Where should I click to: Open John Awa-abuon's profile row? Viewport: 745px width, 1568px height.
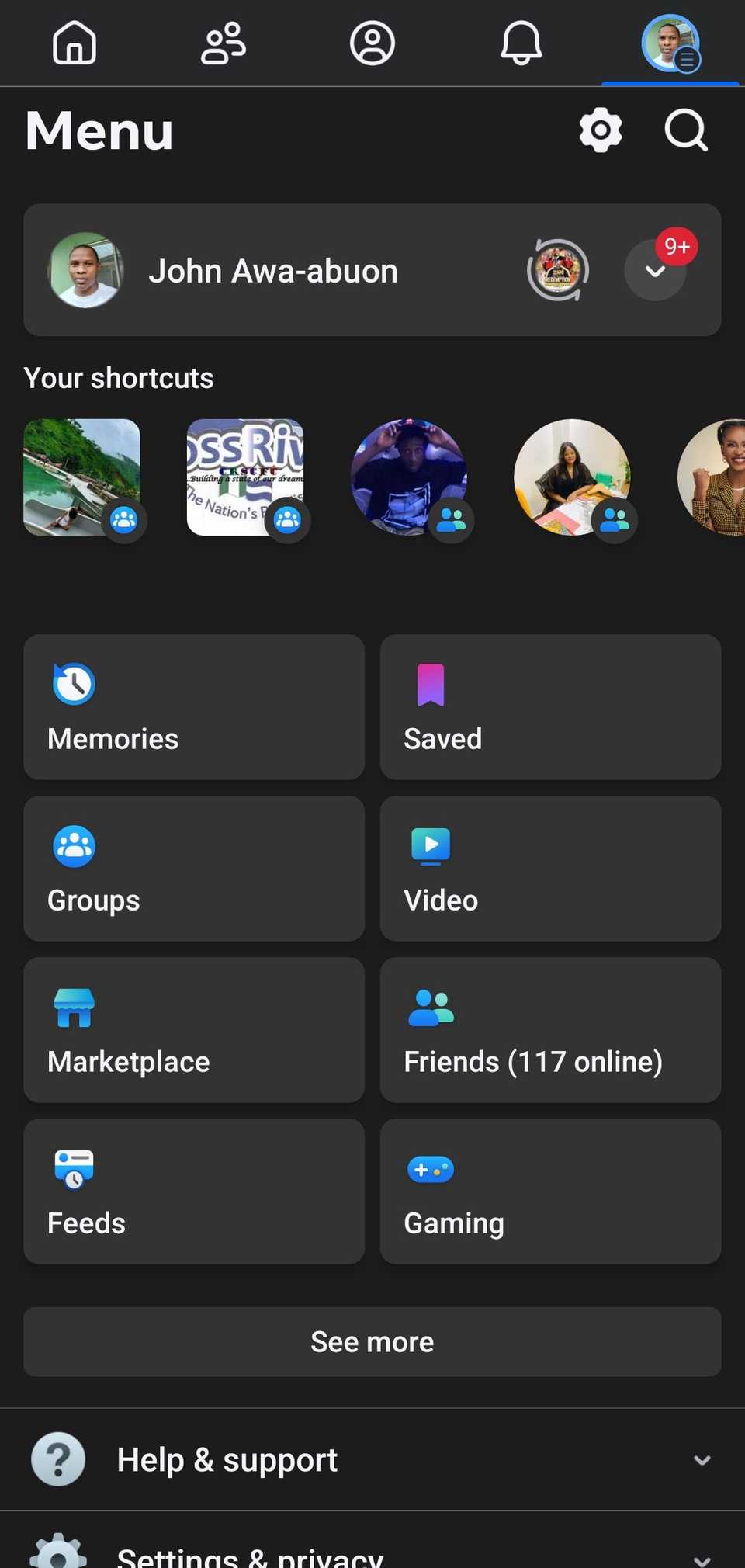coord(273,271)
